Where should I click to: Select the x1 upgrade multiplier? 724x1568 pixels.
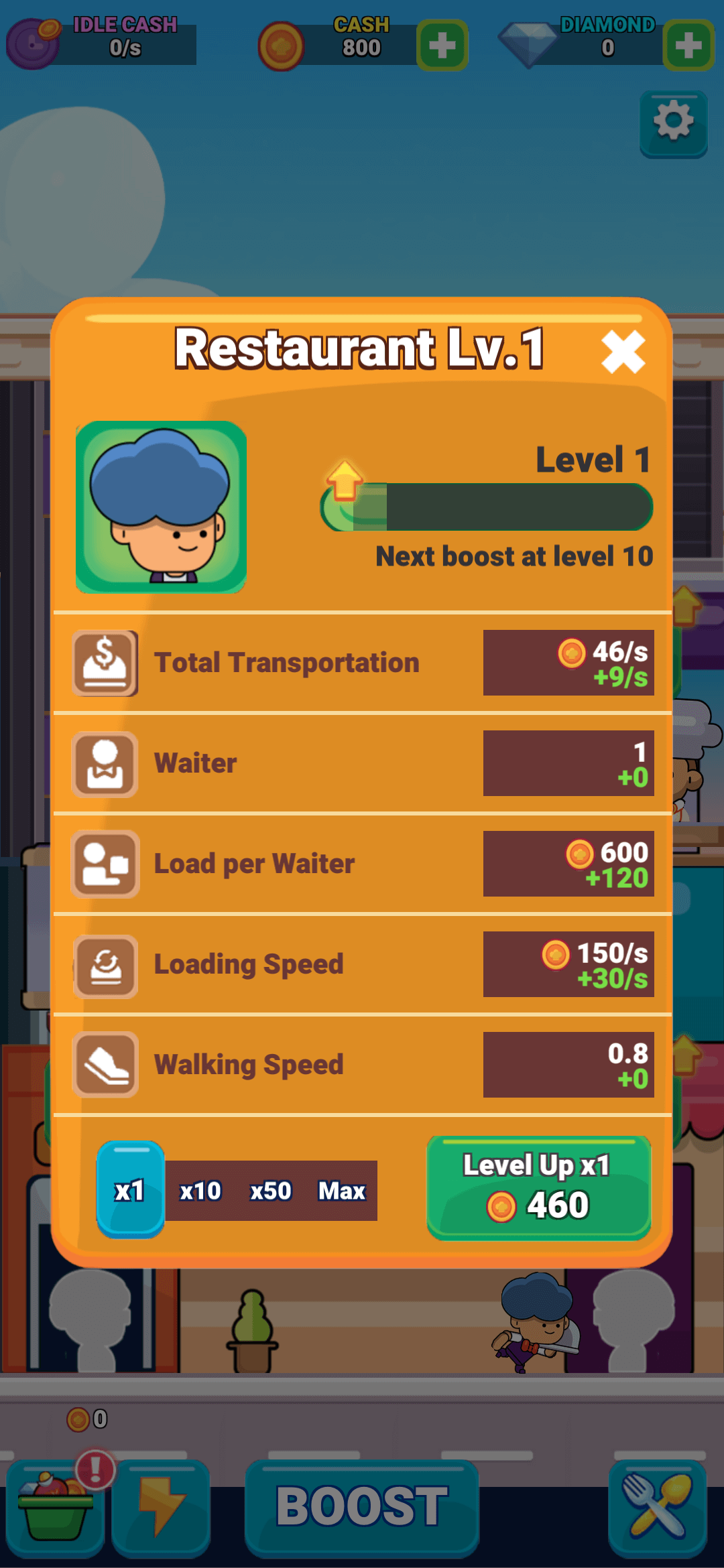[130, 1190]
